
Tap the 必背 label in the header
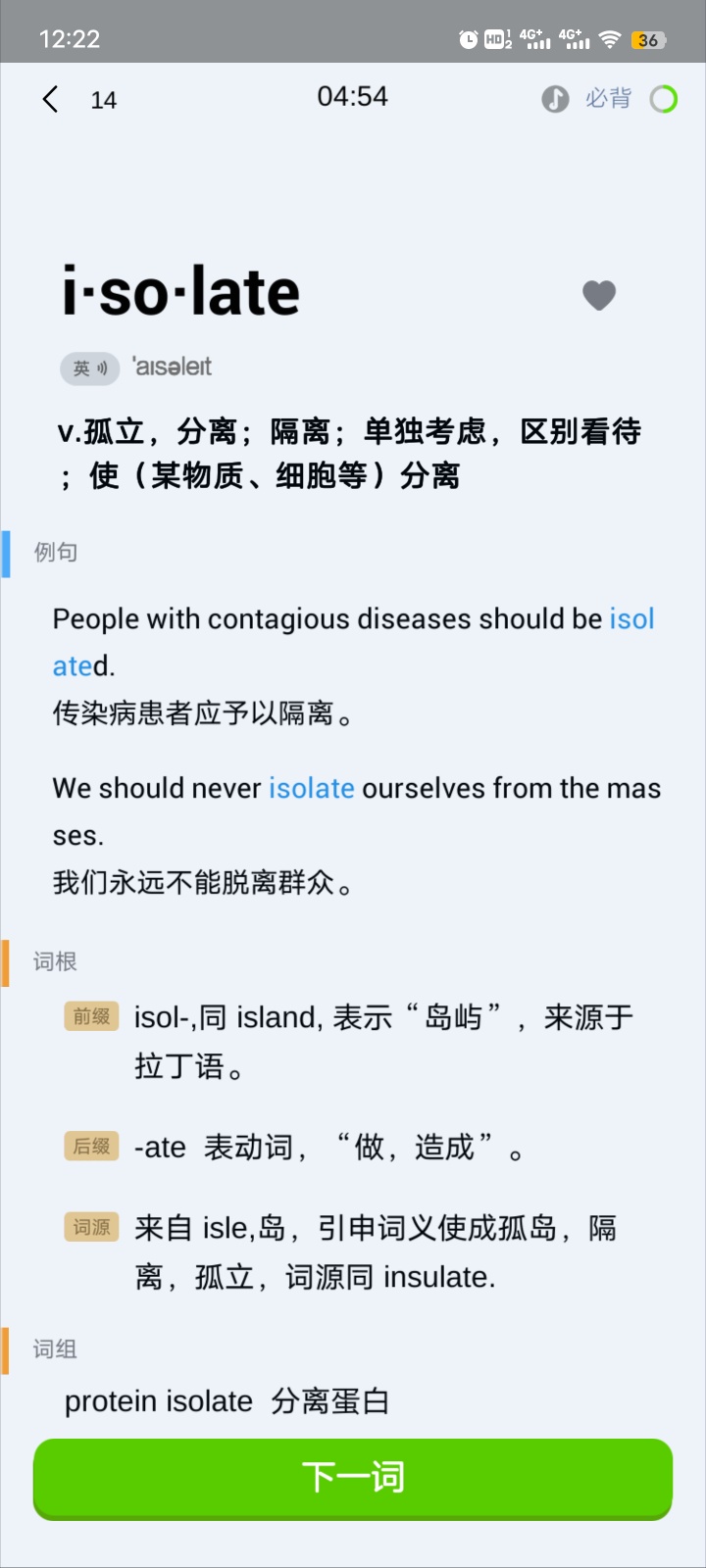point(608,99)
